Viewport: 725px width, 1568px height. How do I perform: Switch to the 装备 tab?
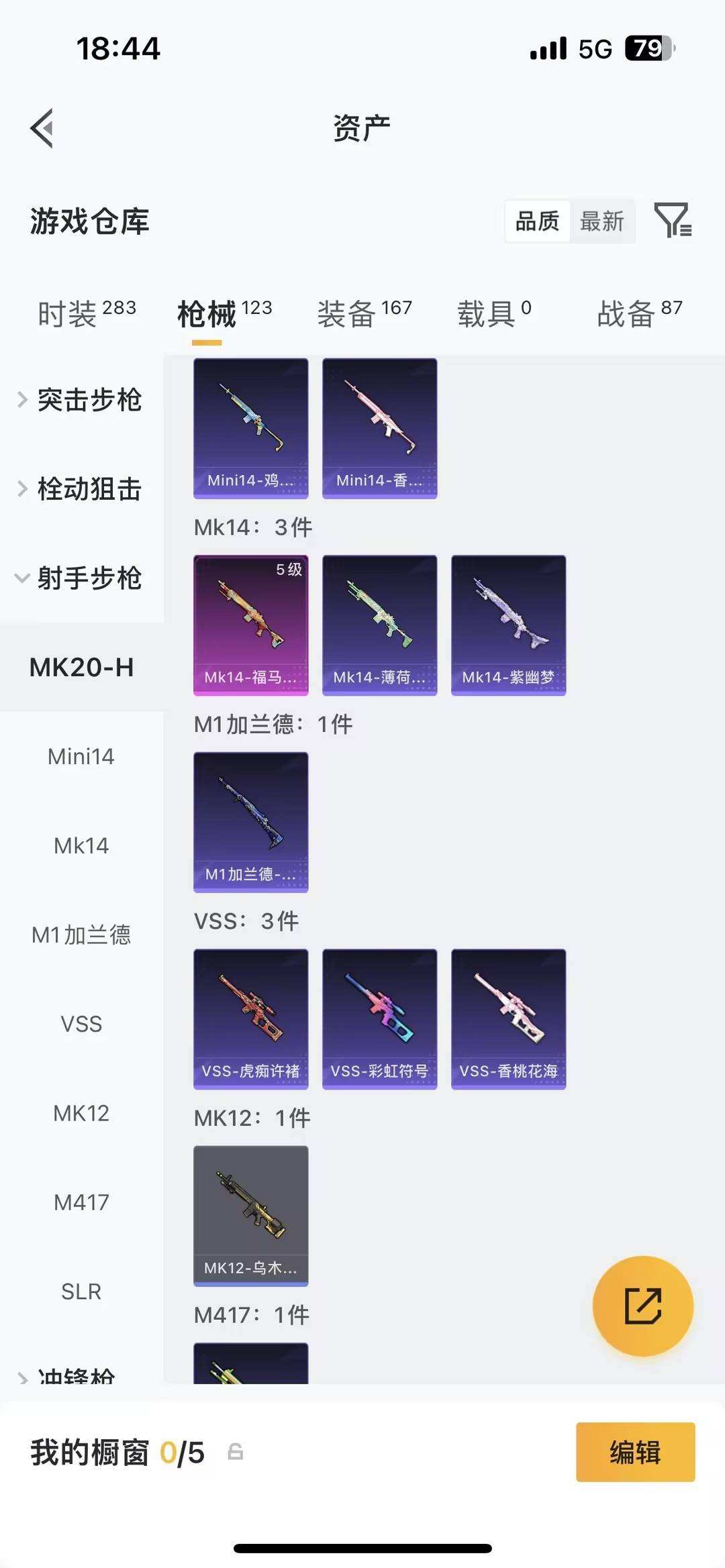point(364,313)
